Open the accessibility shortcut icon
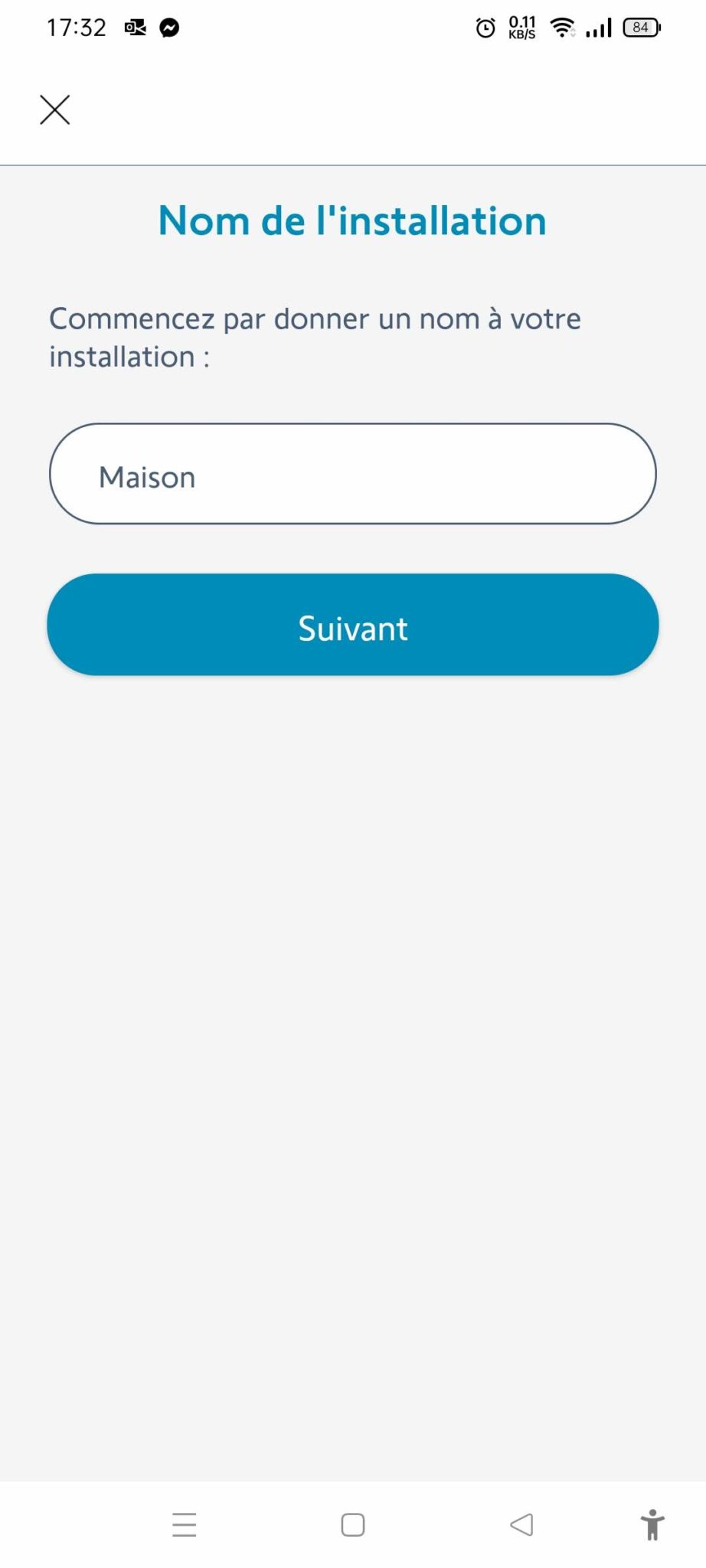 (652, 1524)
